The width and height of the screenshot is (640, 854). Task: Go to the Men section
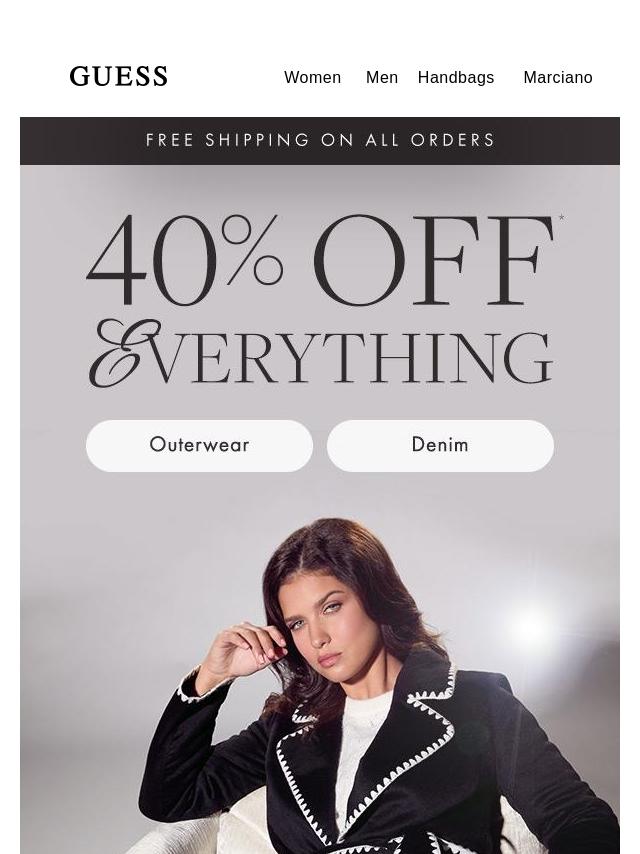tap(382, 77)
